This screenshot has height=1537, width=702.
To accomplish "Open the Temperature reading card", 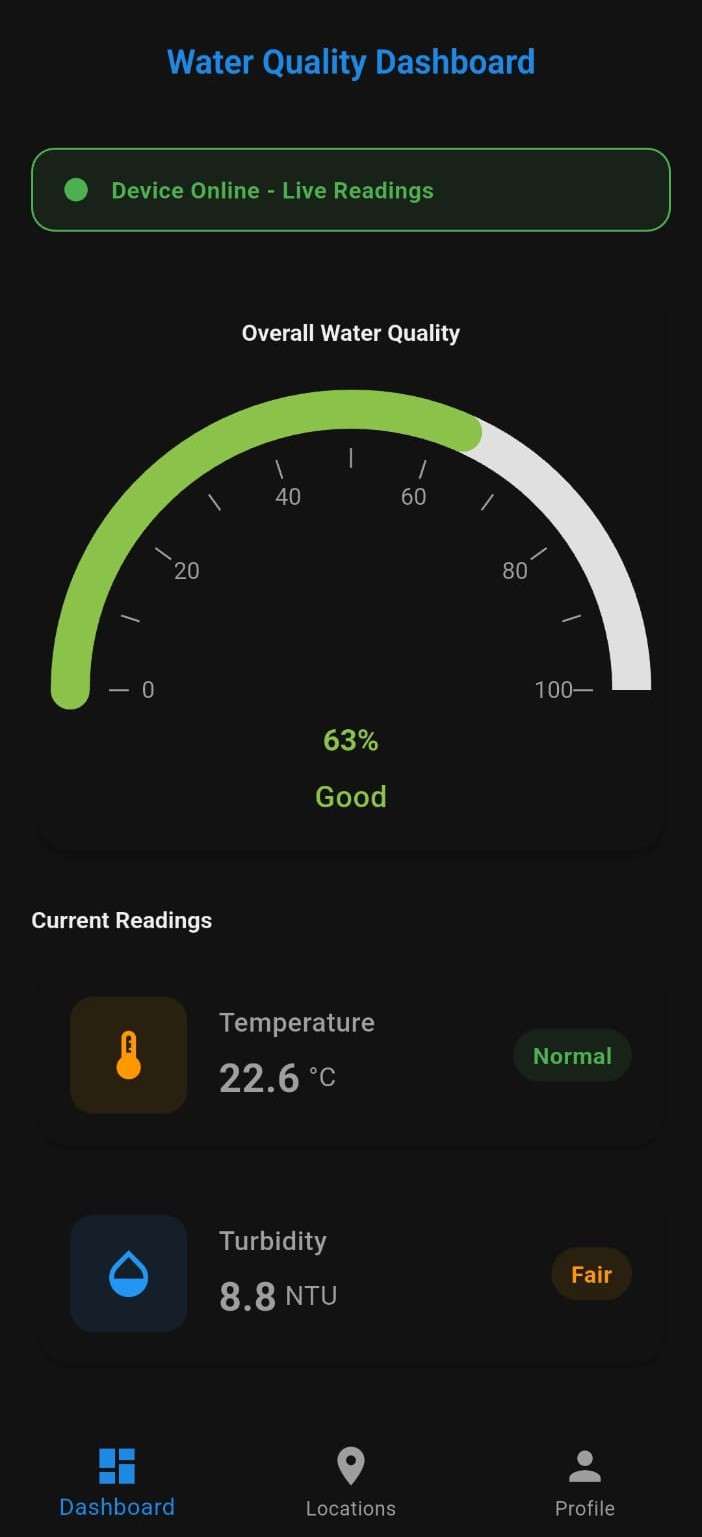I will click(350, 1056).
